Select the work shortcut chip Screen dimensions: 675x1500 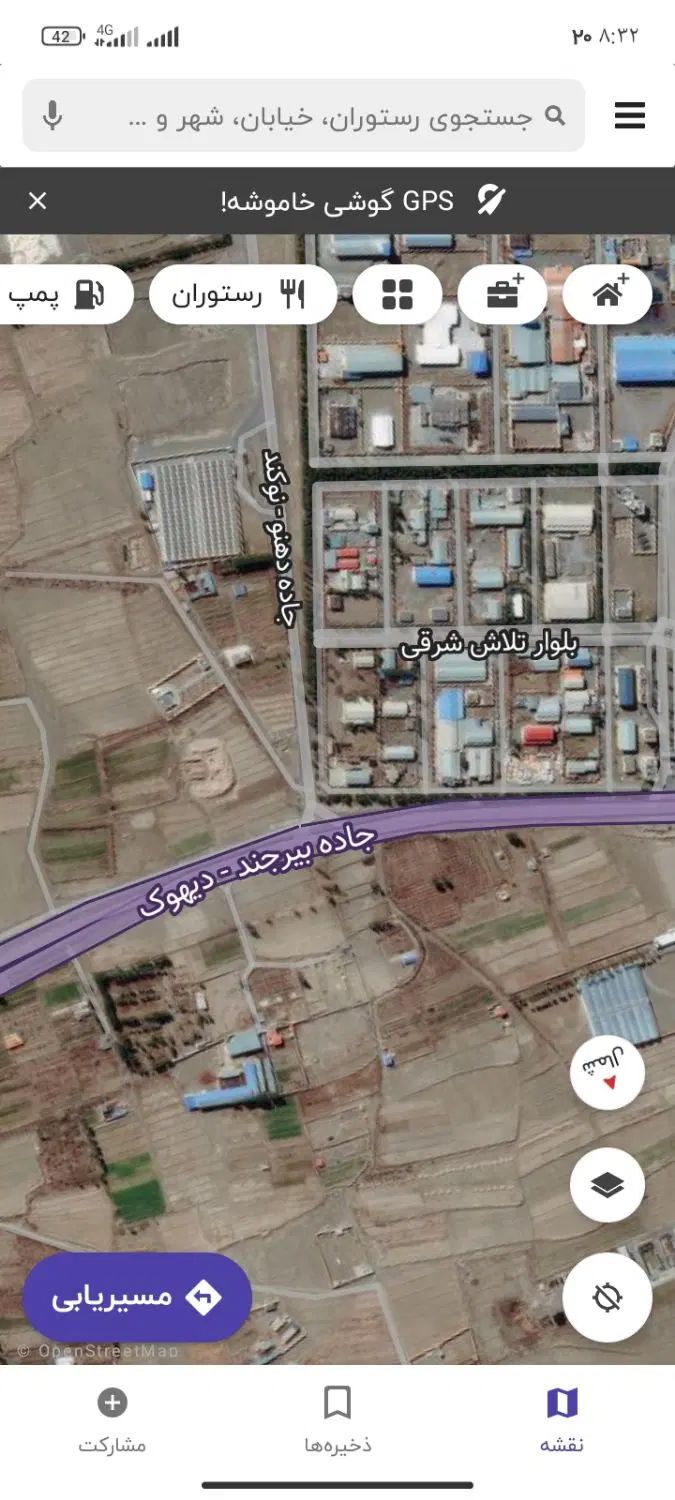click(502, 294)
